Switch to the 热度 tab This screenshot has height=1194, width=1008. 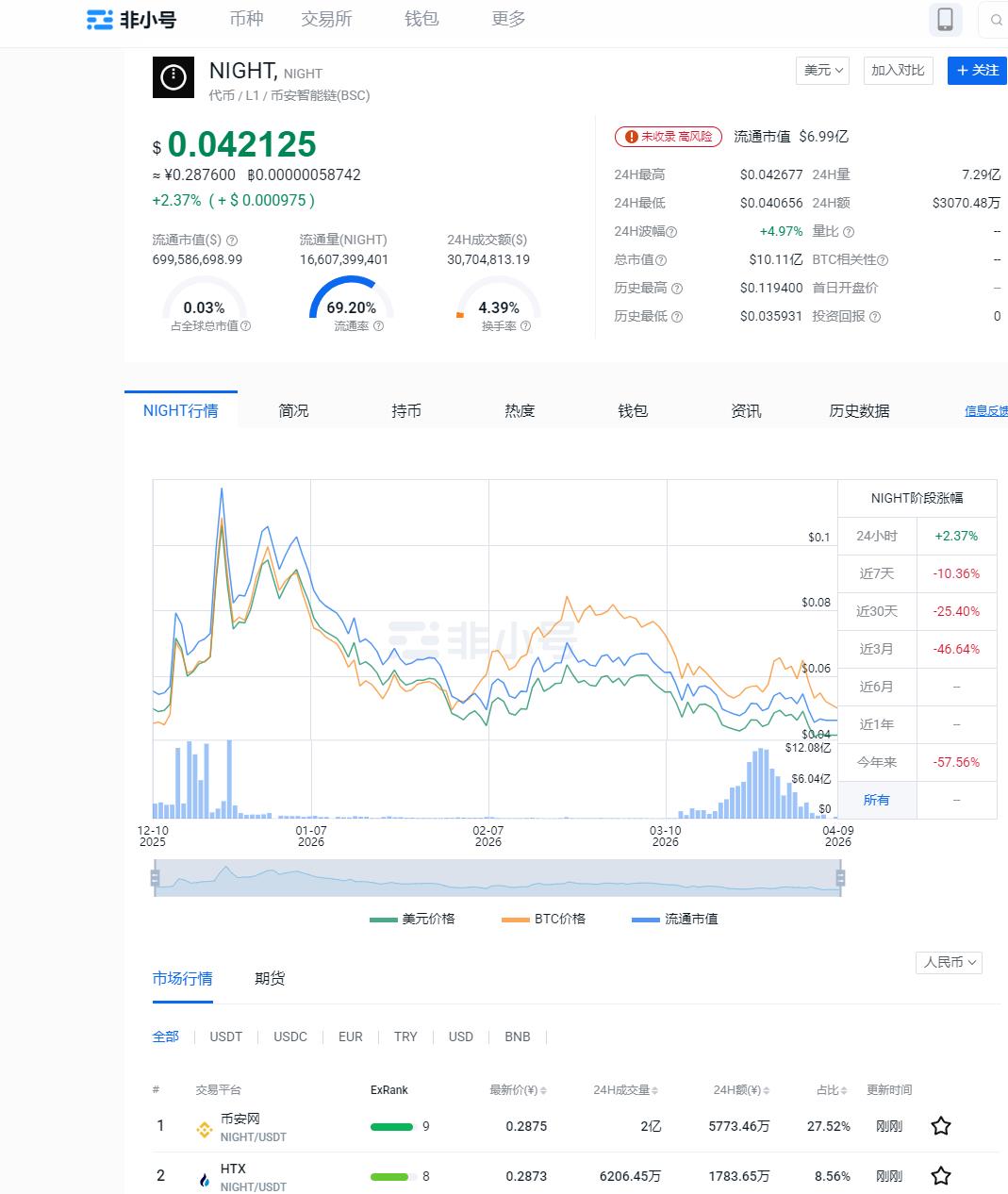point(520,410)
